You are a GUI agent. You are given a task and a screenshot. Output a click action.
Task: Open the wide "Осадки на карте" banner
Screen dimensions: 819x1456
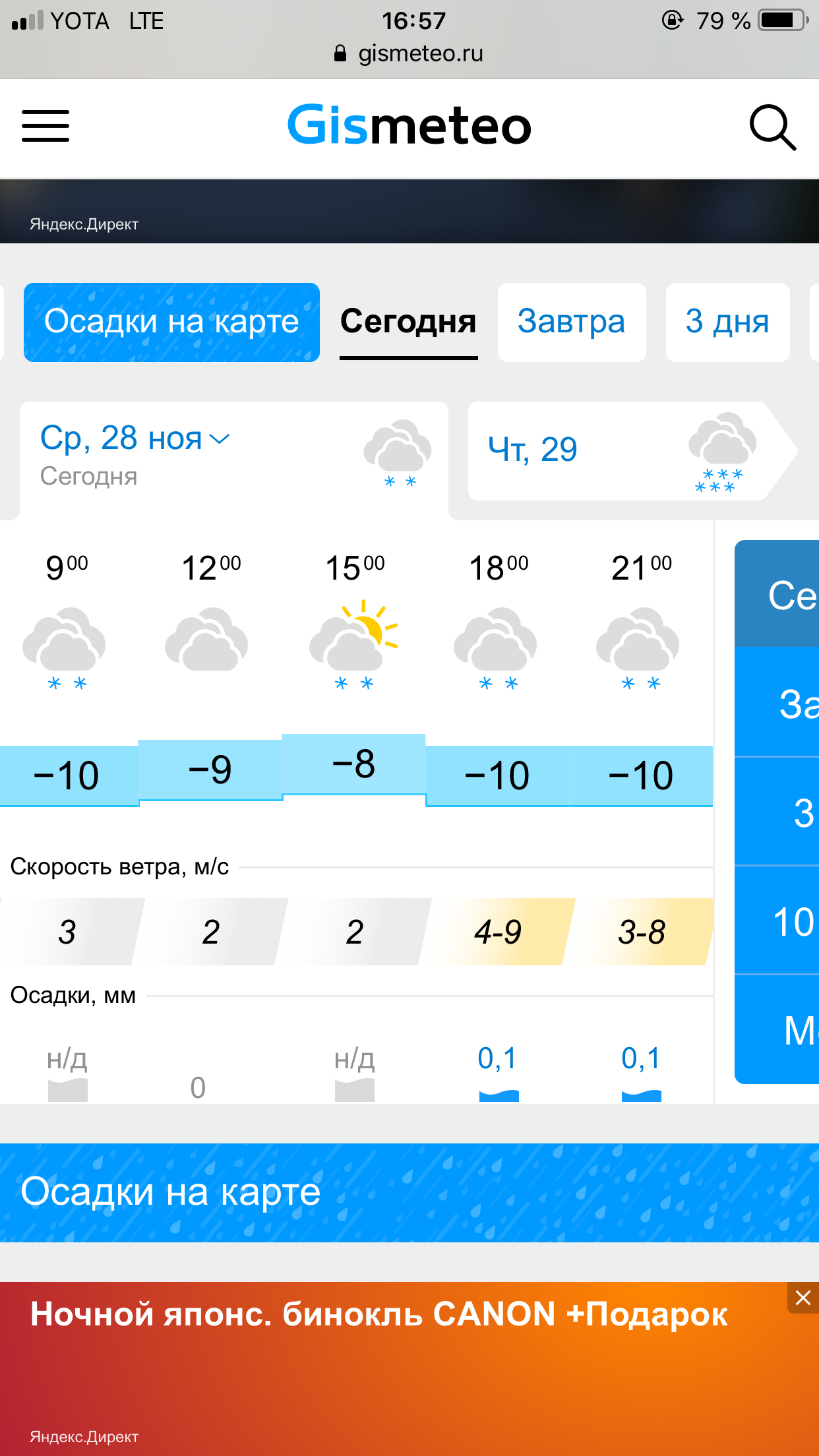point(409,1192)
